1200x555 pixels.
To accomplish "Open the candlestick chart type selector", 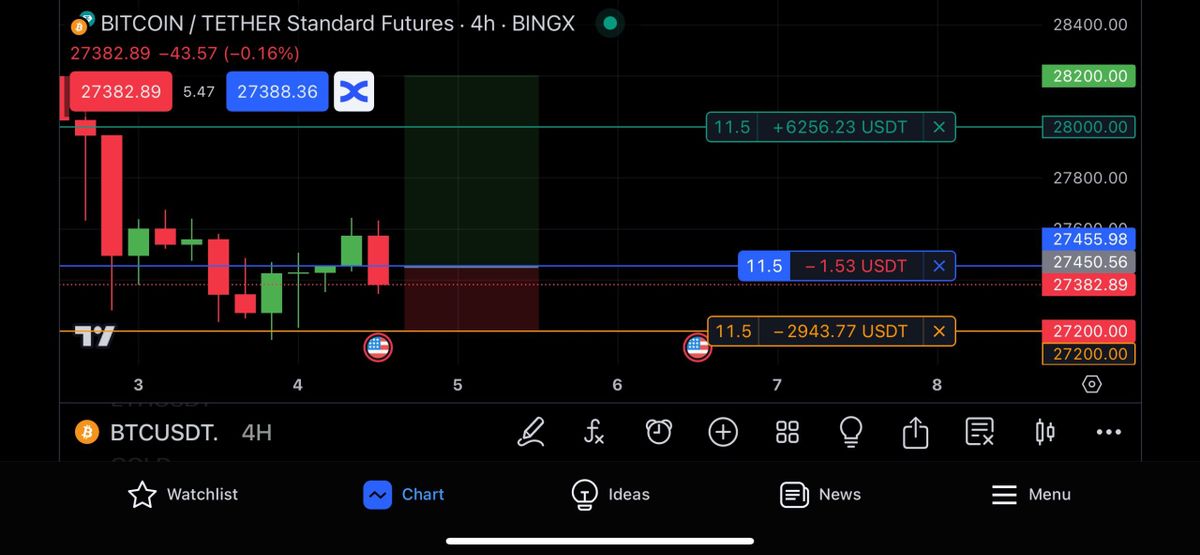I will click(1044, 432).
